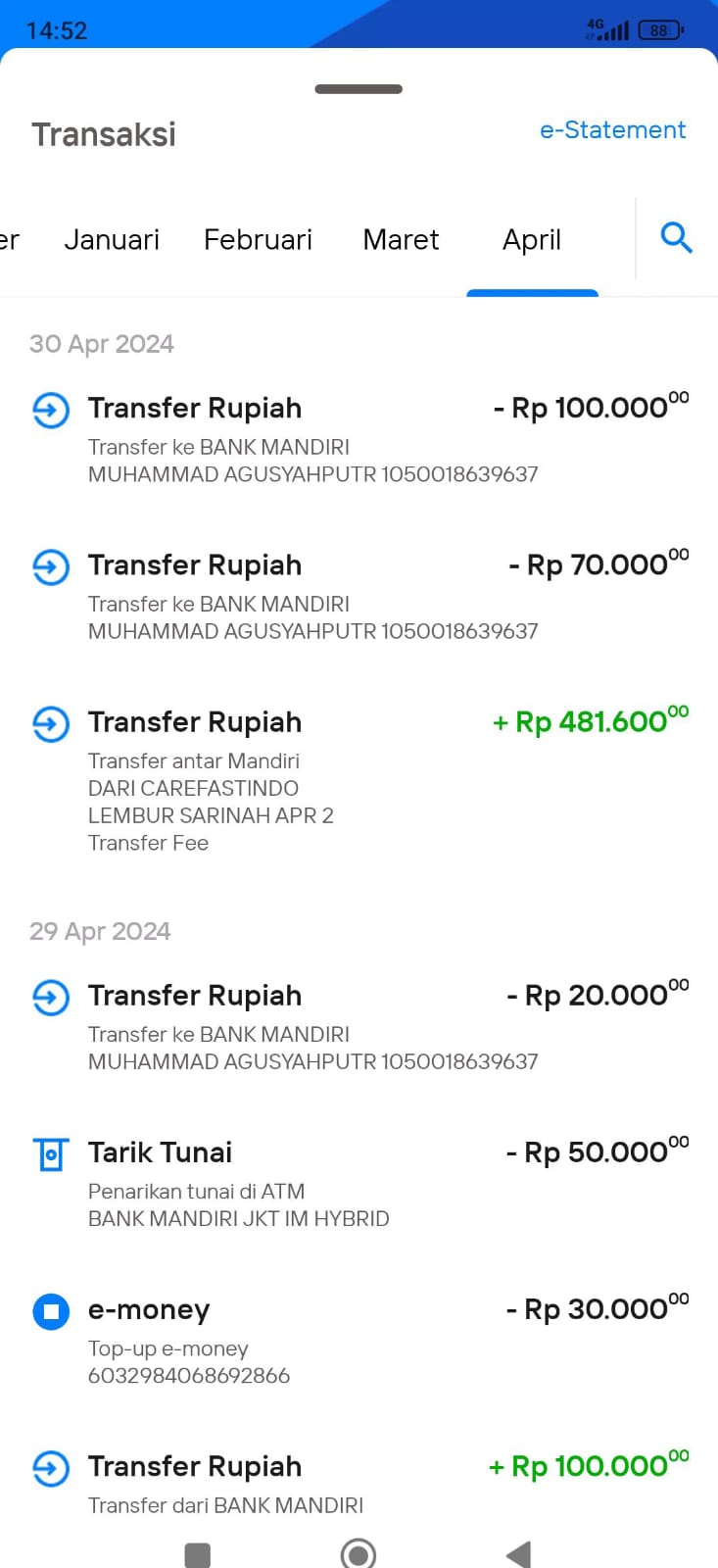Viewport: 718px width, 1568px height.
Task: Open the e-money top-up transaction
Action: pyautogui.click(x=359, y=1340)
